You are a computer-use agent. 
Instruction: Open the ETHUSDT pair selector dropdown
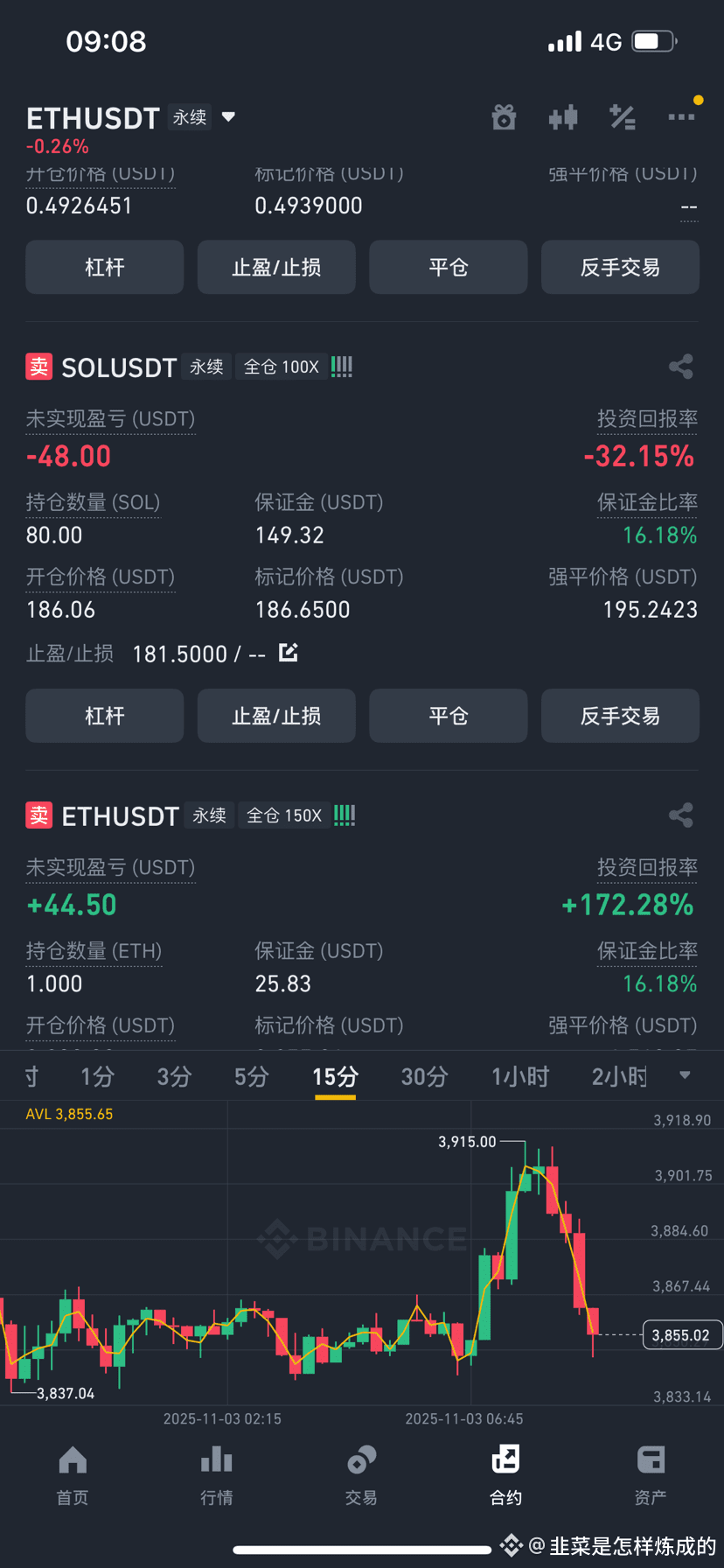(228, 117)
